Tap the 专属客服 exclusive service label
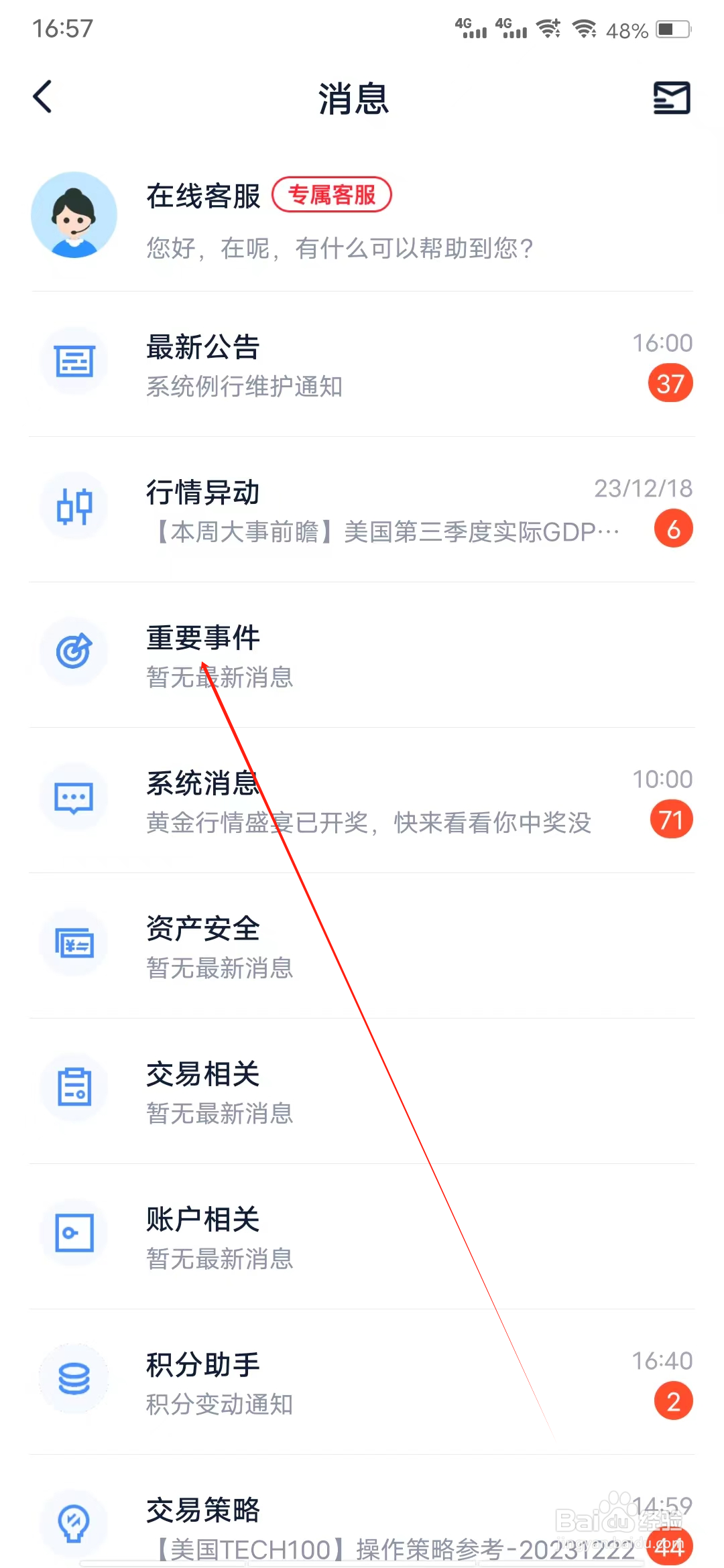This screenshot has height=1568, width=724. tap(333, 195)
